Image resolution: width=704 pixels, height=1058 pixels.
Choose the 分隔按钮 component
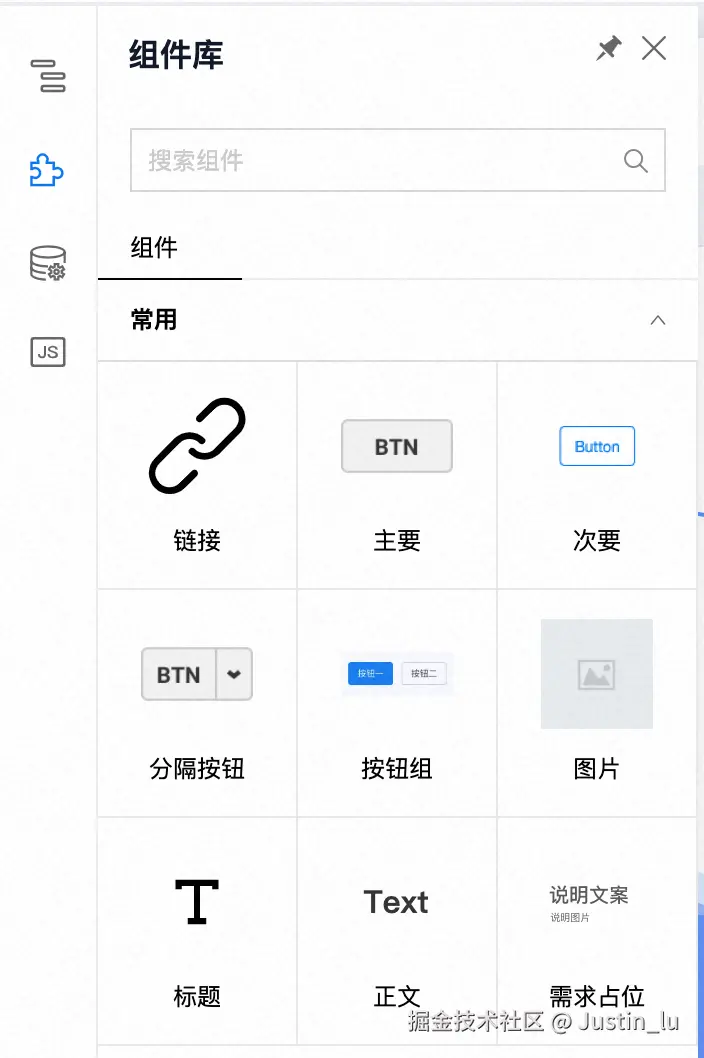pos(197,702)
